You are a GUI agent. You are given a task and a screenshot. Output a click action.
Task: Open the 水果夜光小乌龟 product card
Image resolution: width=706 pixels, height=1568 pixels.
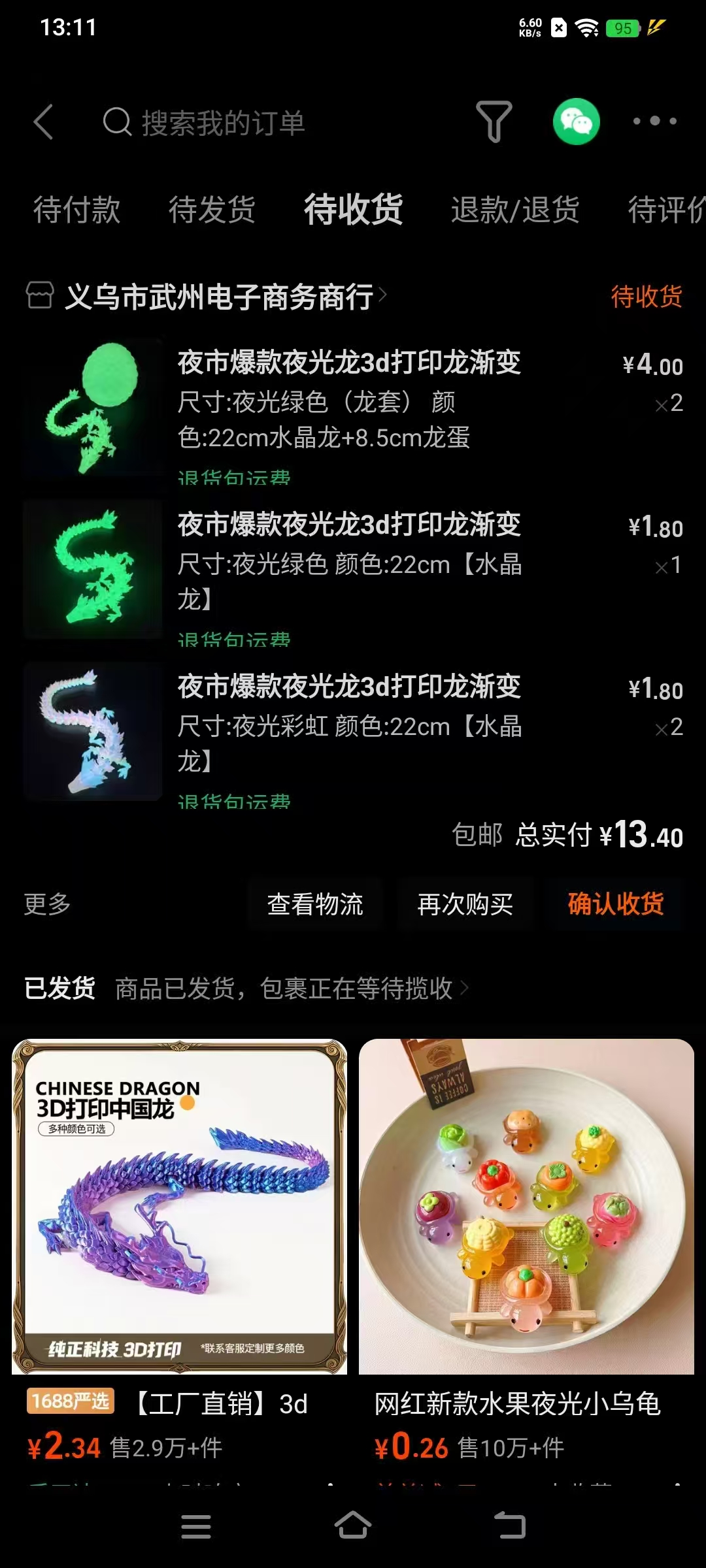(526, 1256)
